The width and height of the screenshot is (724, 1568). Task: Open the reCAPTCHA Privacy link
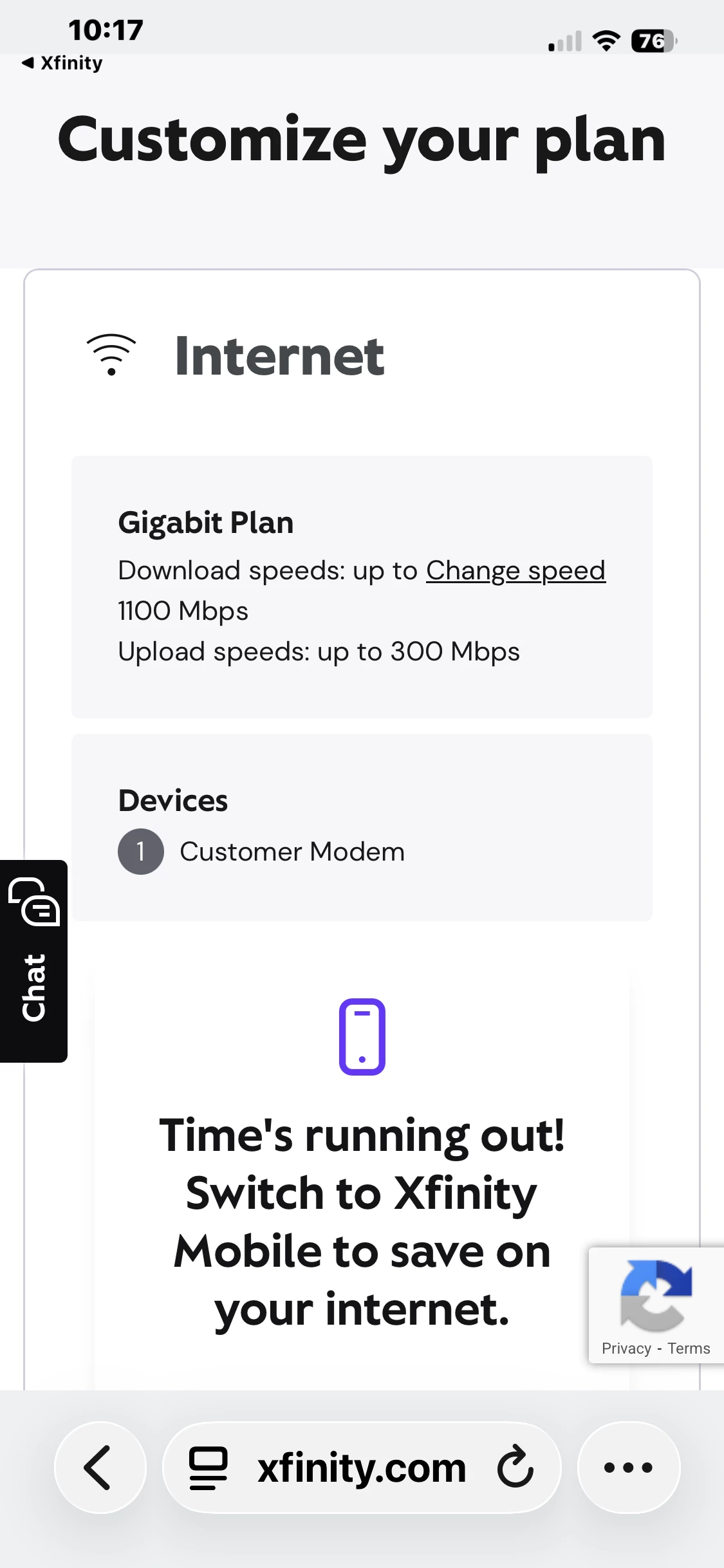pyautogui.click(x=626, y=1349)
